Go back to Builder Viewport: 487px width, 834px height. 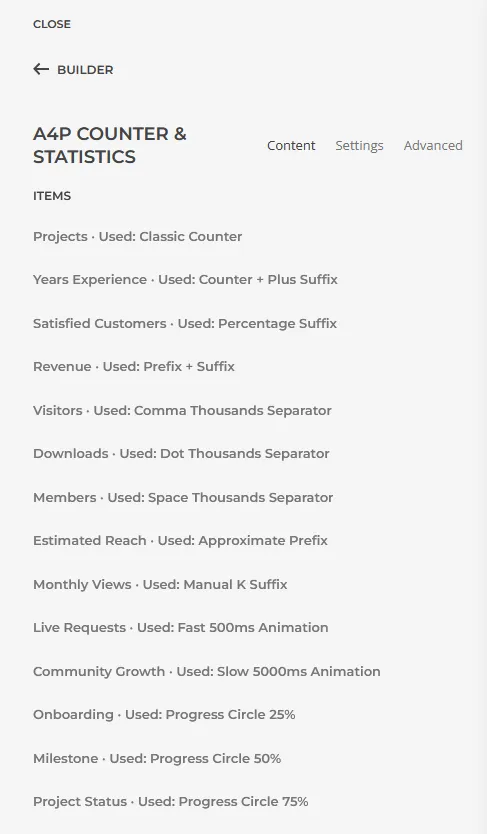point(73,70)
